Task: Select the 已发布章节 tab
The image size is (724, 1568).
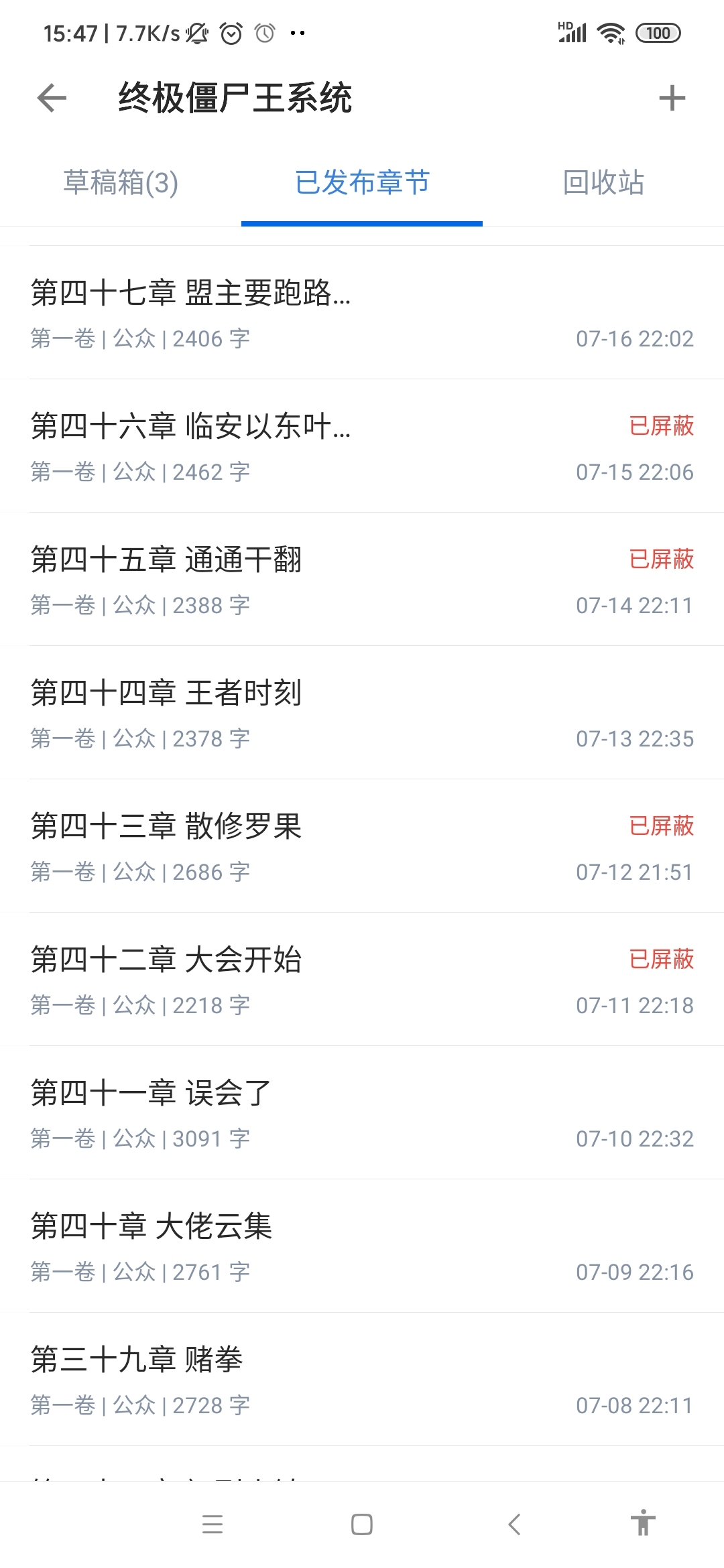Action: pyautogui.click(x=362, y=182)
